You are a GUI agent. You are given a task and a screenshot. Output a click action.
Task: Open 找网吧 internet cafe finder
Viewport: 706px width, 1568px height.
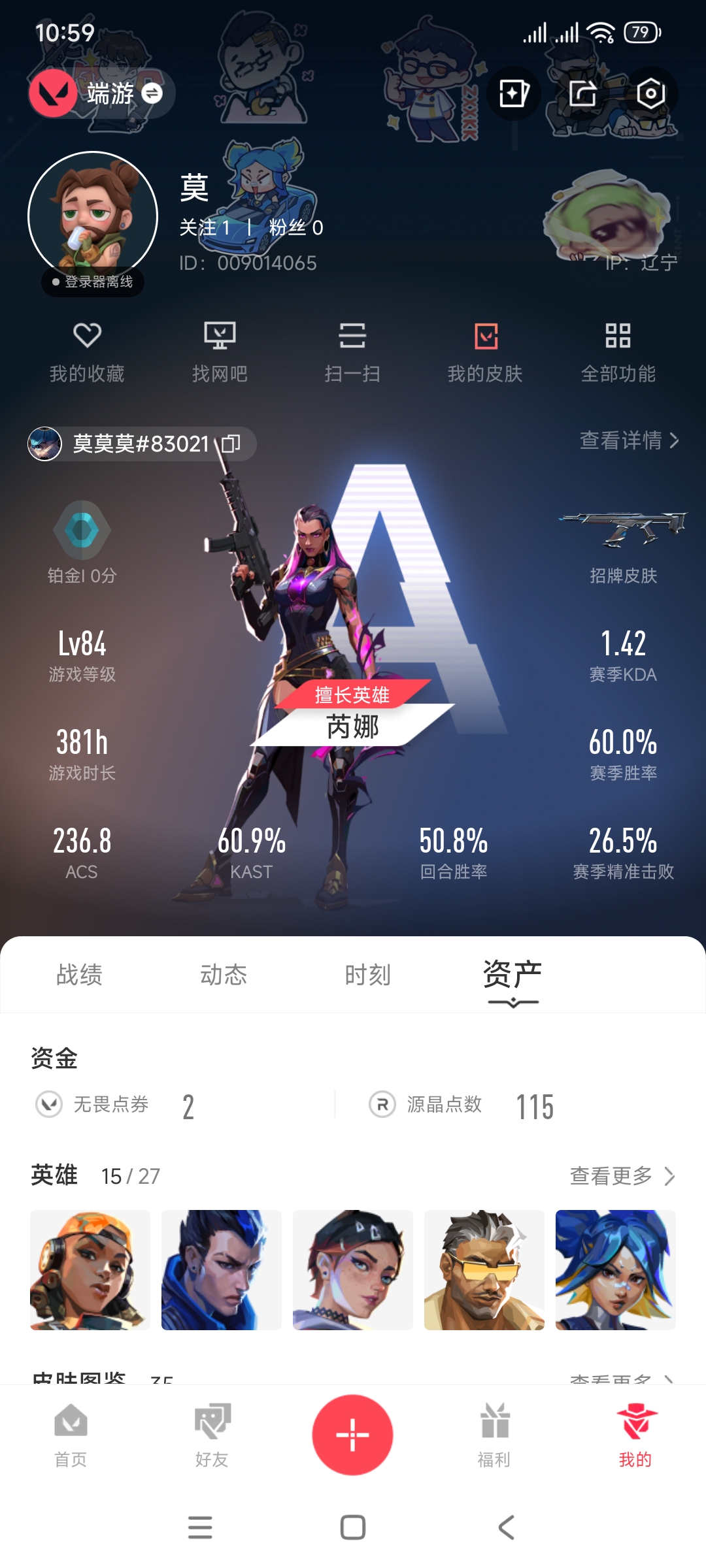click(220, 352)
